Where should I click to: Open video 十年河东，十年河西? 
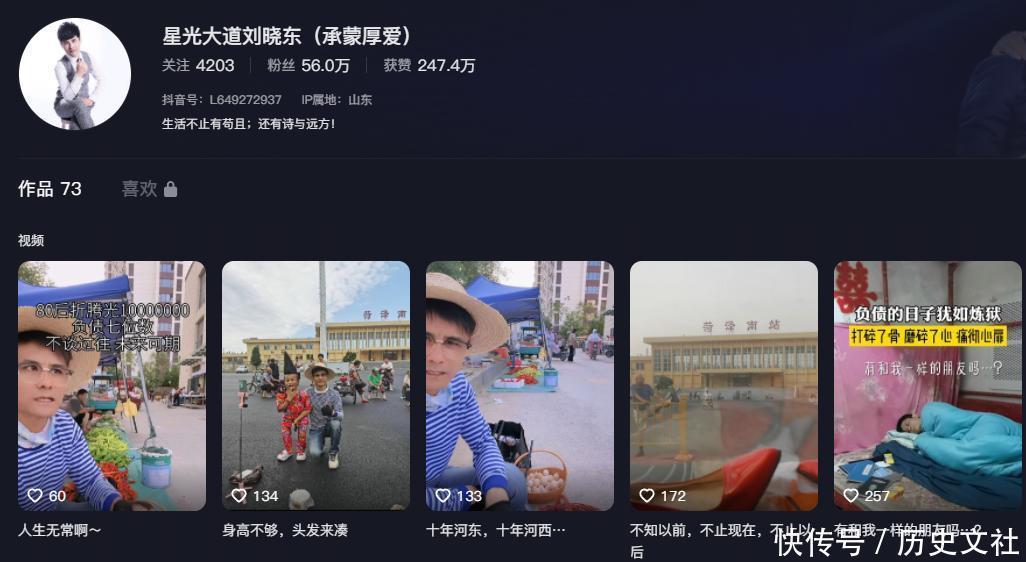(x=520, y=386)
